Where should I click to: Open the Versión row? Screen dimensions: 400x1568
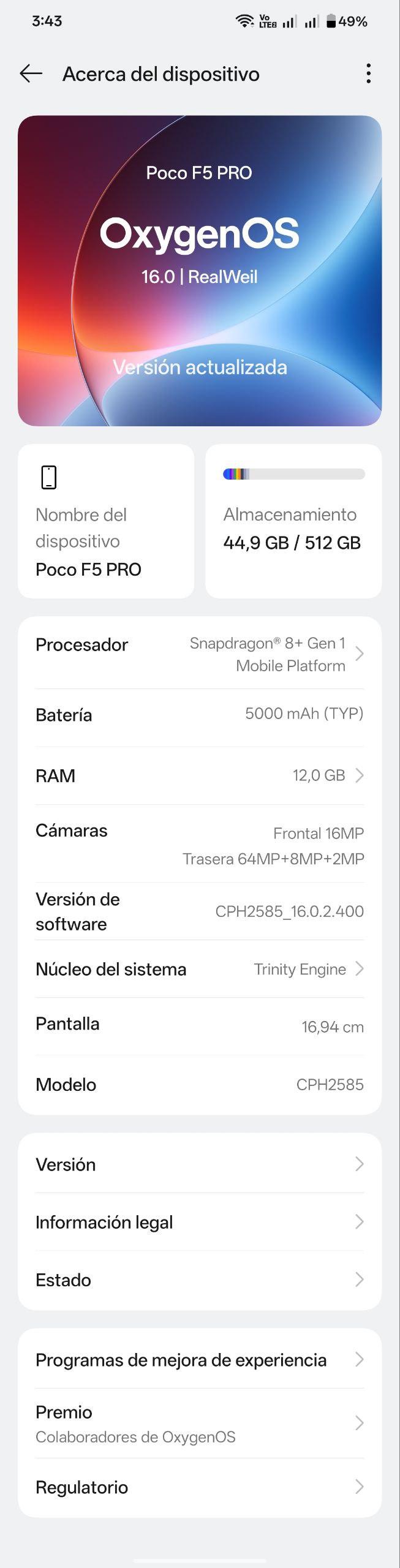200,1164
